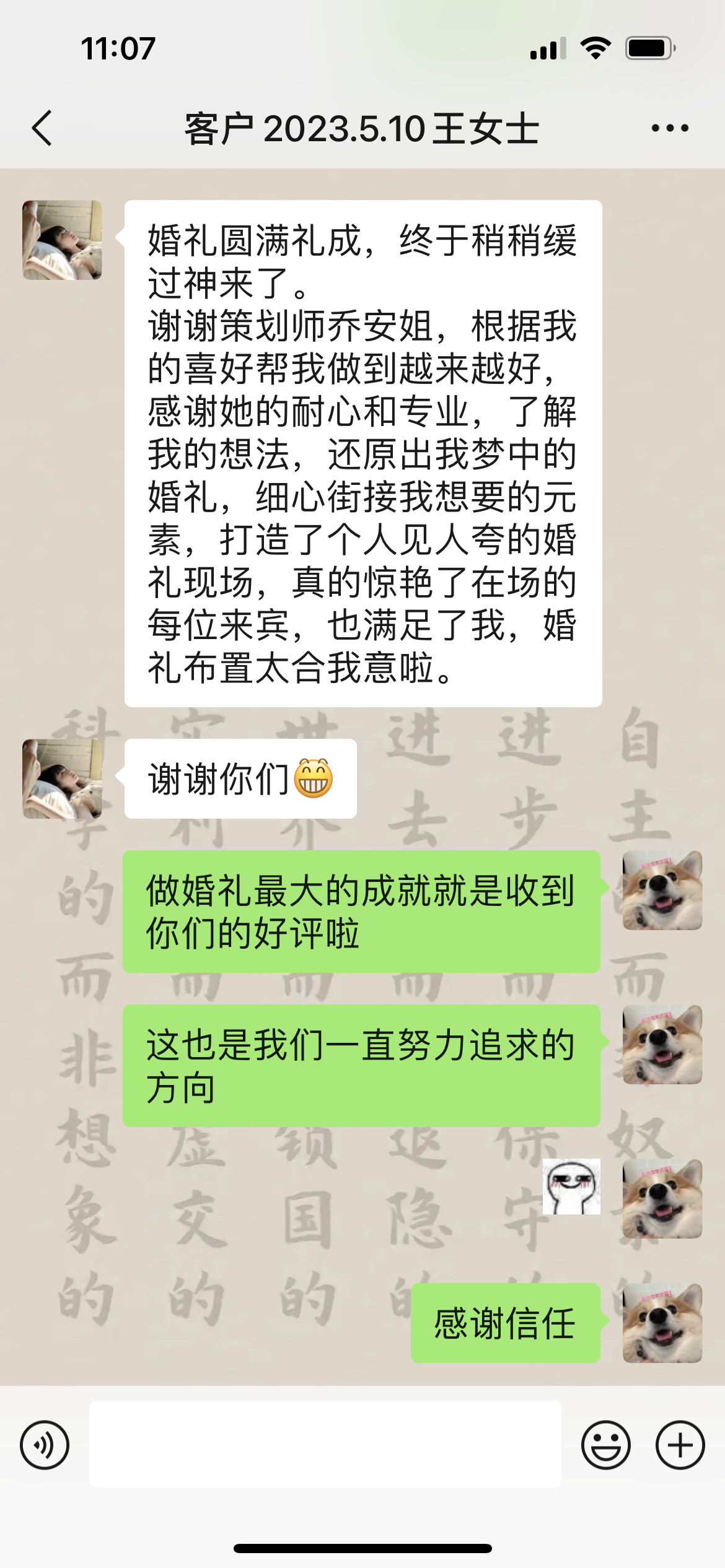Open the emoji sticker panel
The width and height of the screenshot is (725, 1568).
[606, 1445]
